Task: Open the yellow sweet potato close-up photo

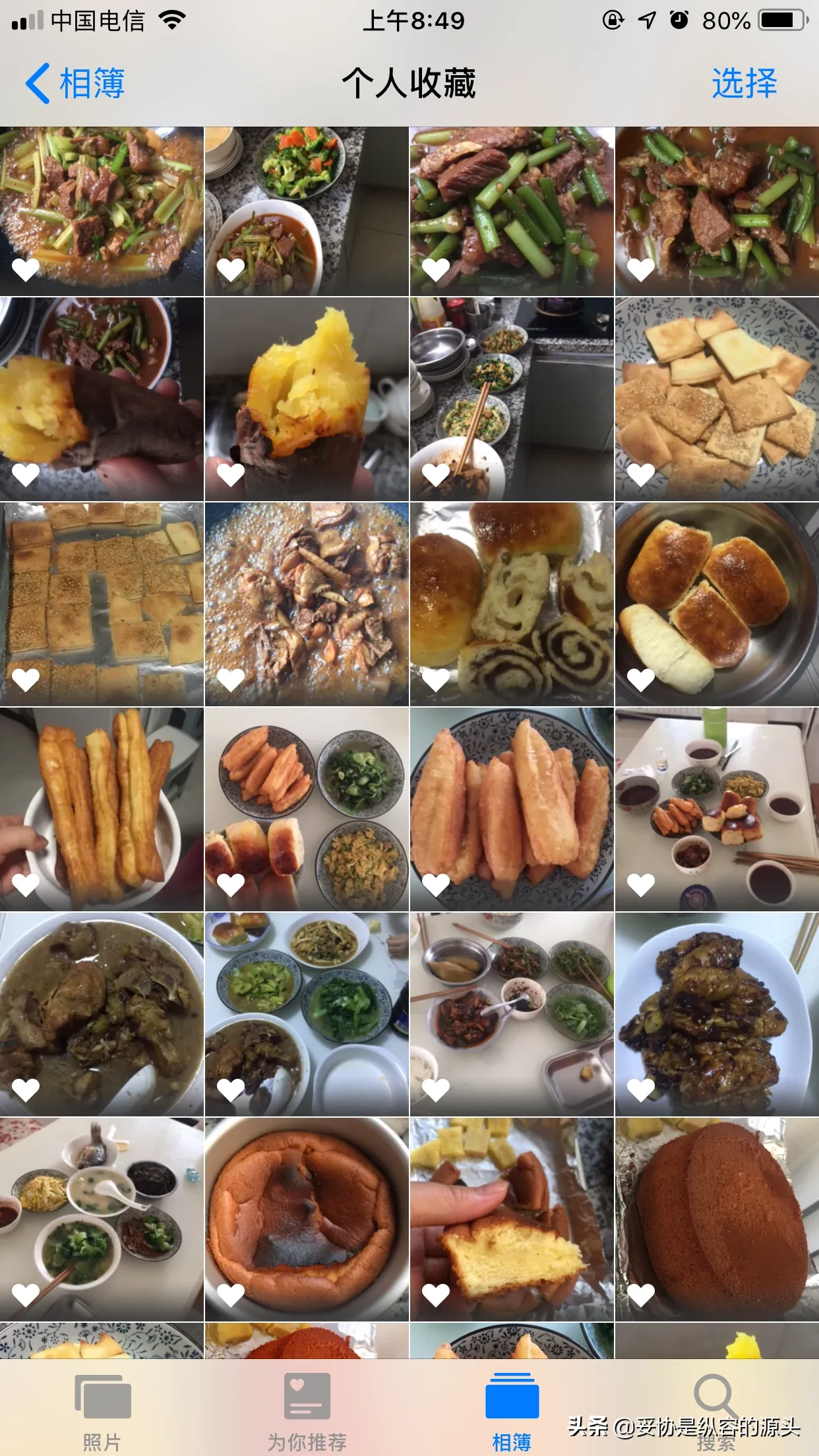Action: click(x=307, y=399)
